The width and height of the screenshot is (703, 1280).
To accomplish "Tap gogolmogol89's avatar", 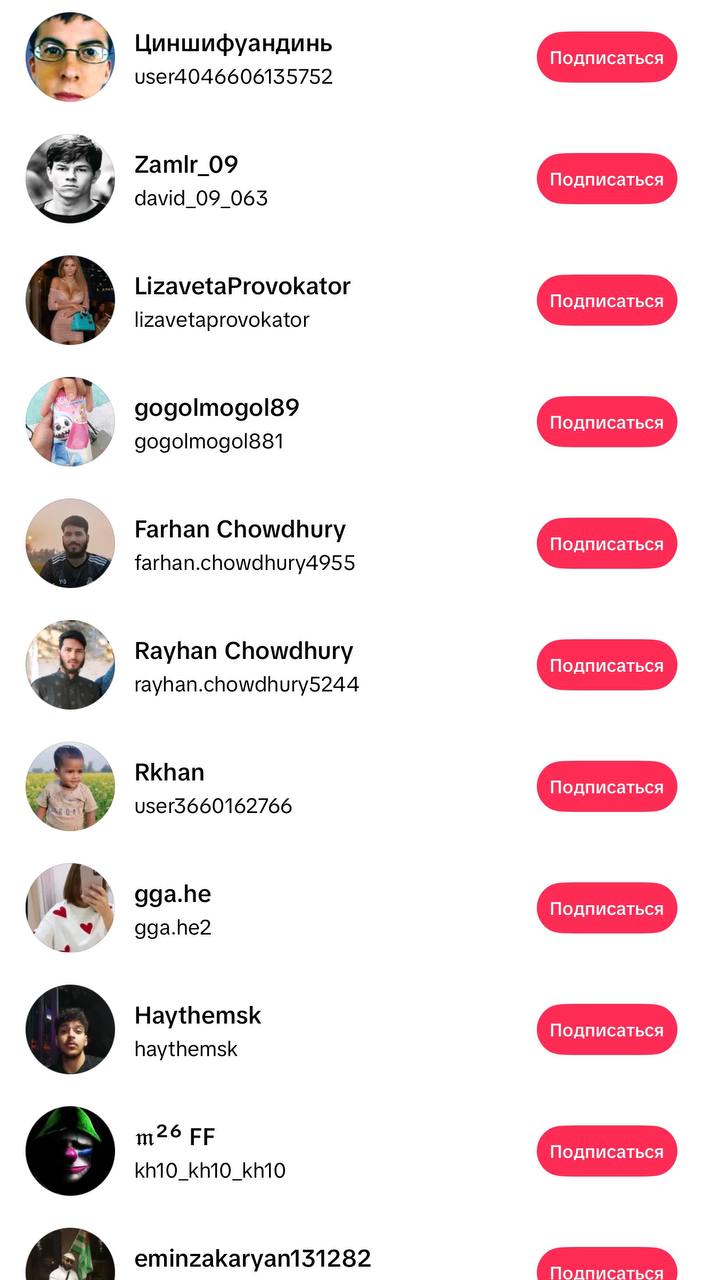I will 70,422.
